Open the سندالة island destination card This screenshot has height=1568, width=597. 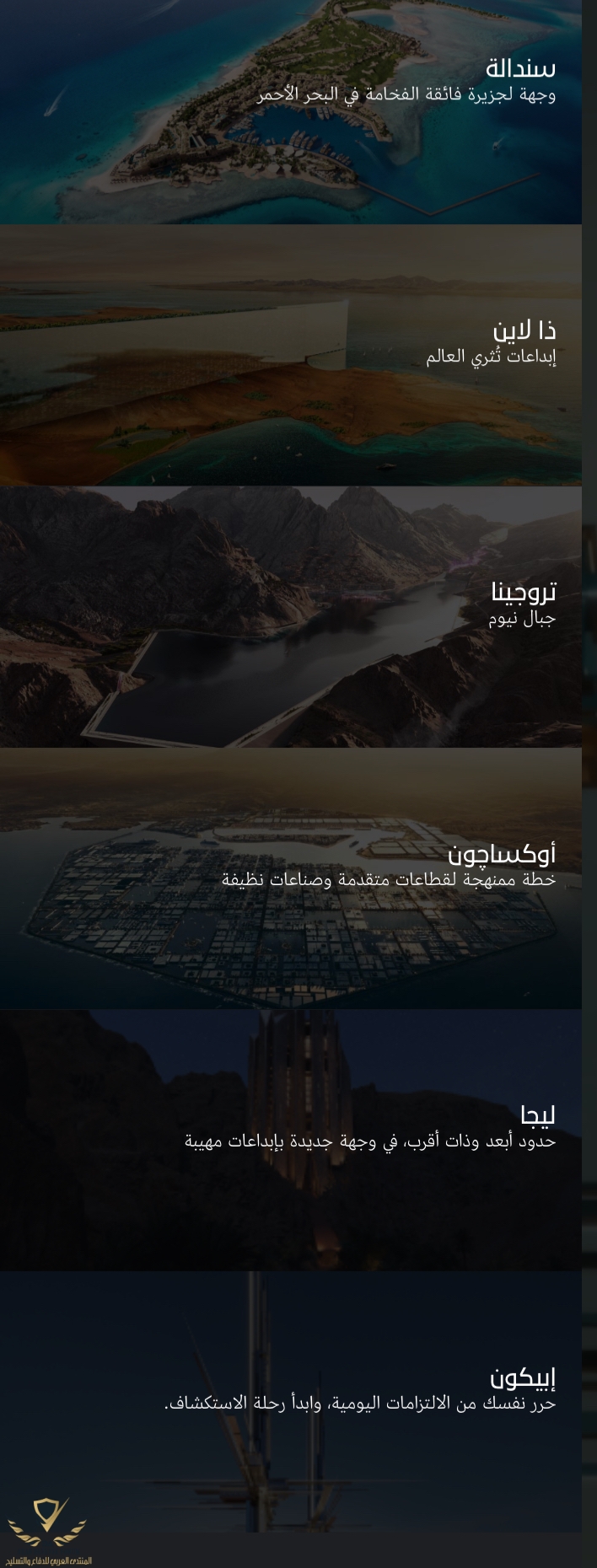tap(291, 112)
